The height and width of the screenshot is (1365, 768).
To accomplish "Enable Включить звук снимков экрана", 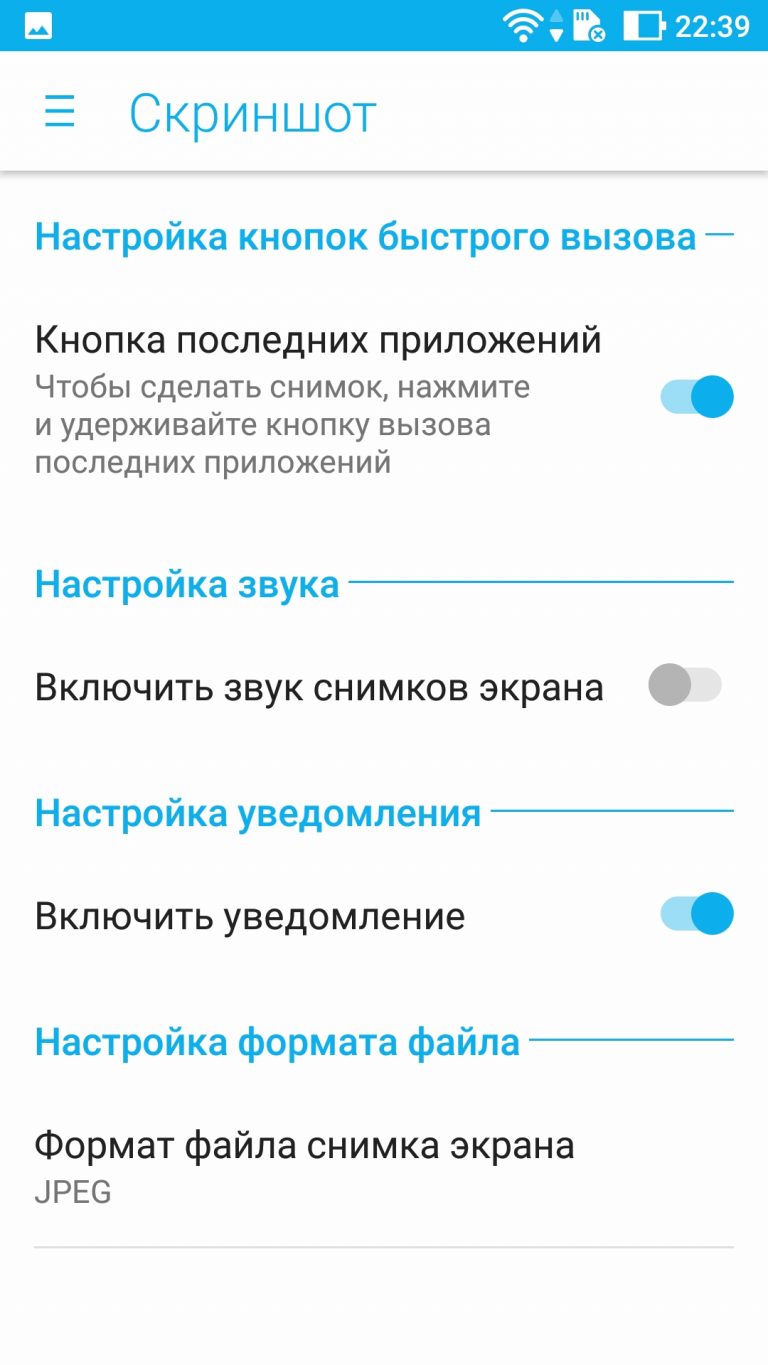I will click(x=685, y=686).
